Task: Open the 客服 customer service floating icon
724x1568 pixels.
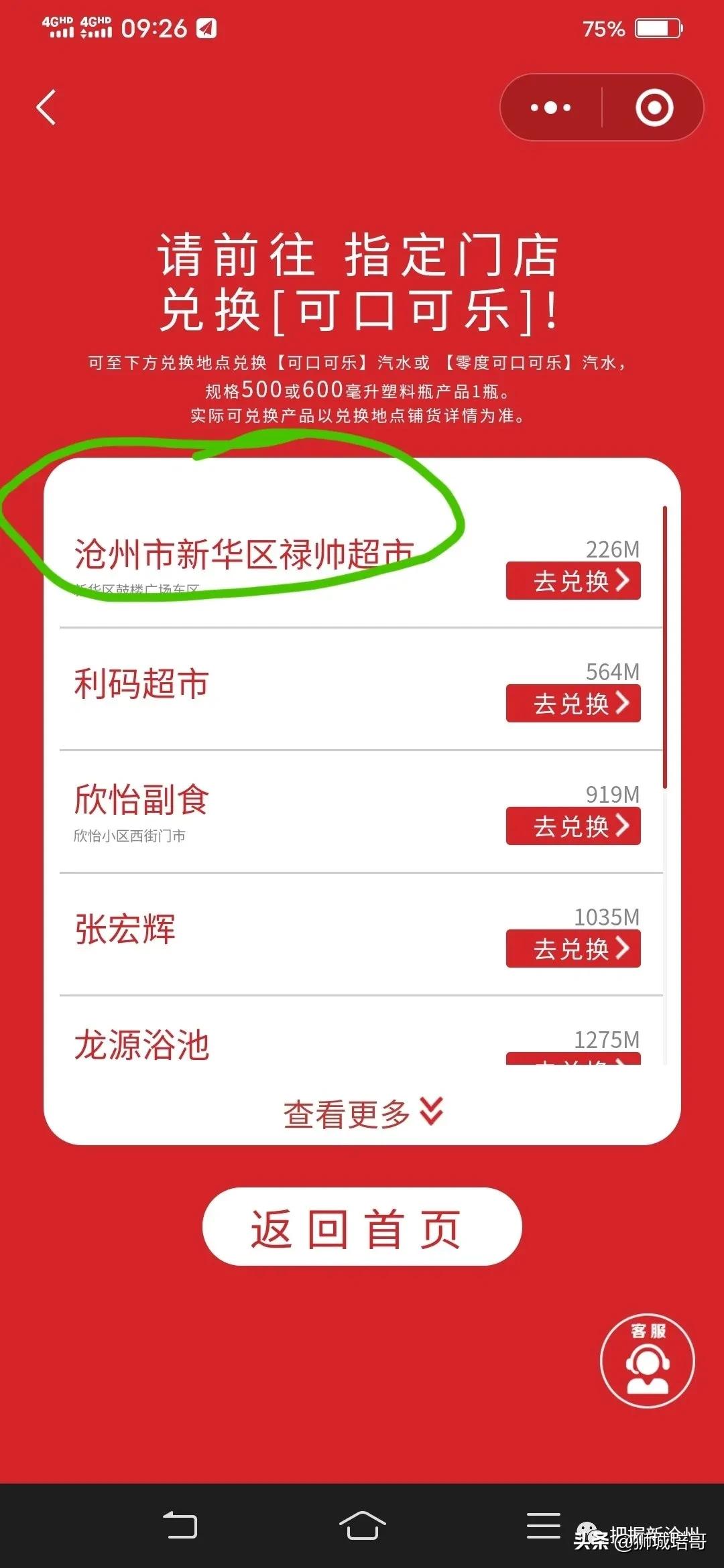Action: 648,1364
